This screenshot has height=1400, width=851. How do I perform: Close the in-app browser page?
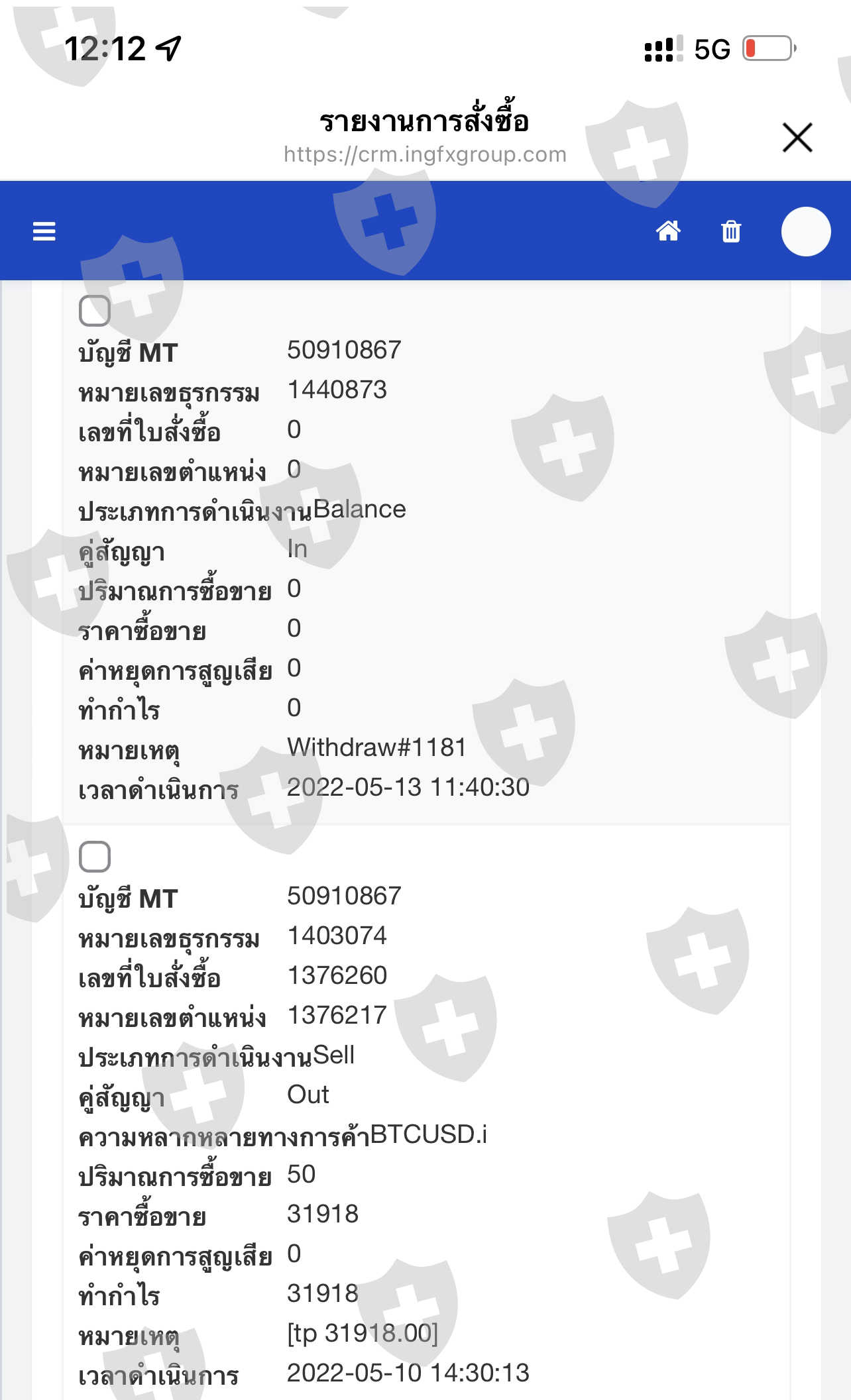(797, 138)
